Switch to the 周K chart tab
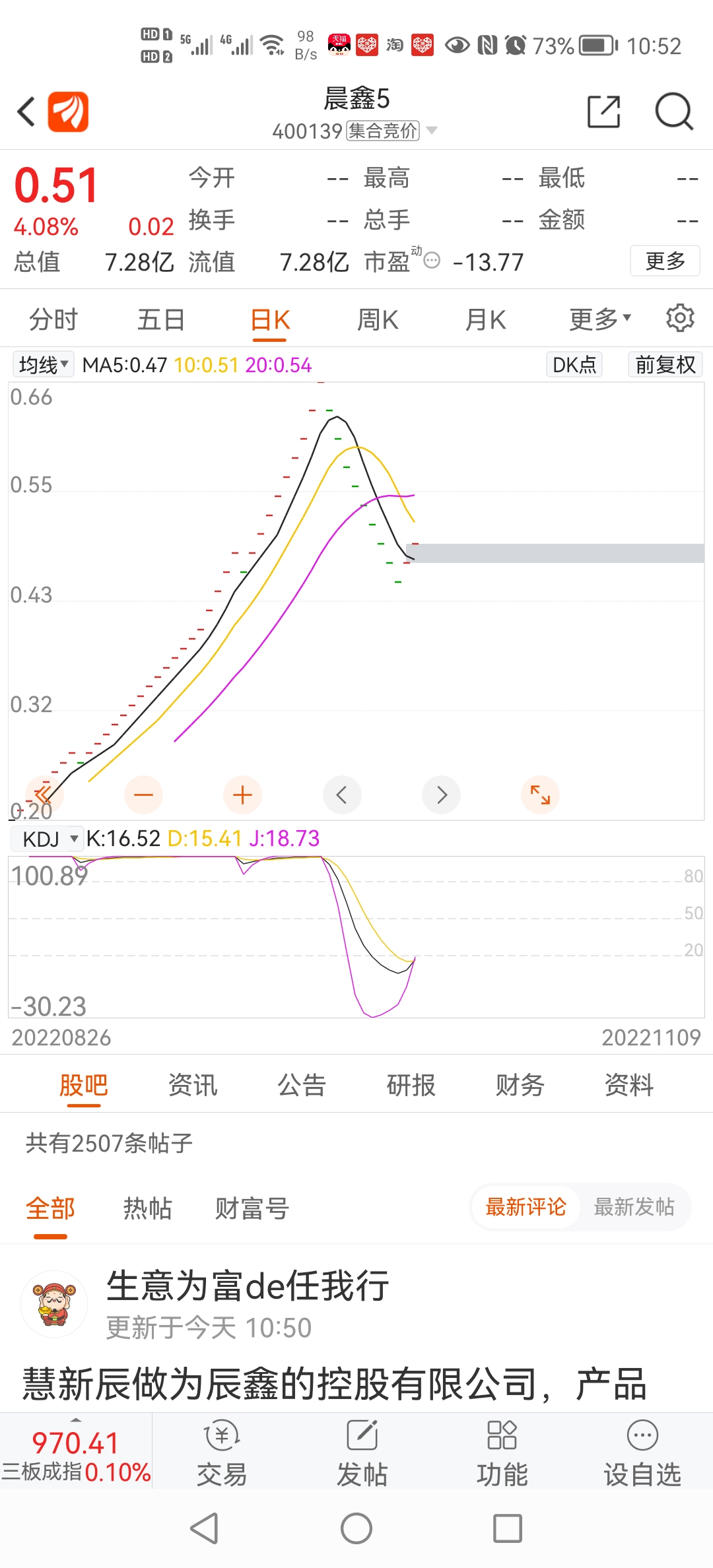The image size is (713, 1568). (378, 320)
